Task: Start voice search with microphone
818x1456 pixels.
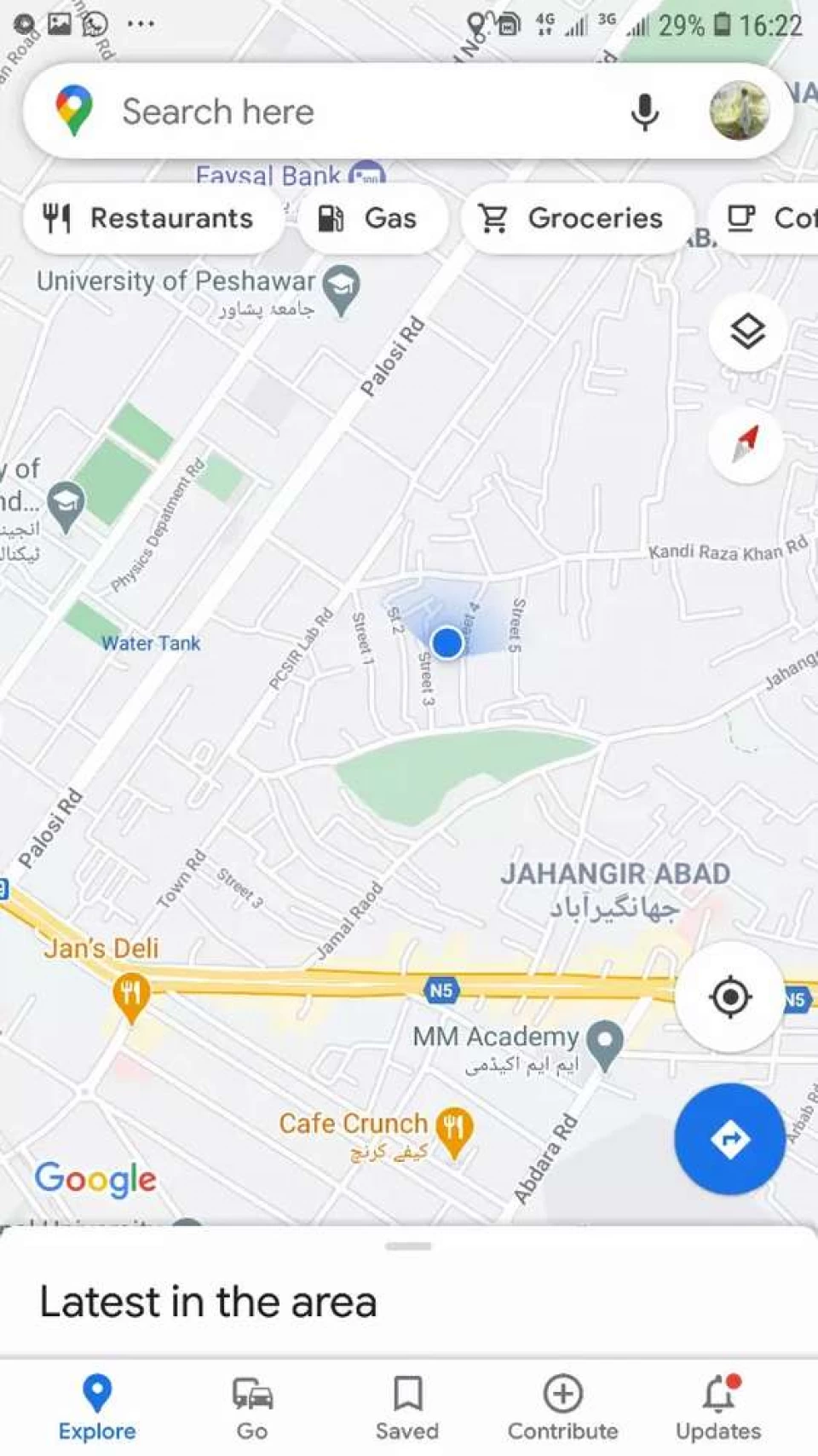Action: [644, 112]
